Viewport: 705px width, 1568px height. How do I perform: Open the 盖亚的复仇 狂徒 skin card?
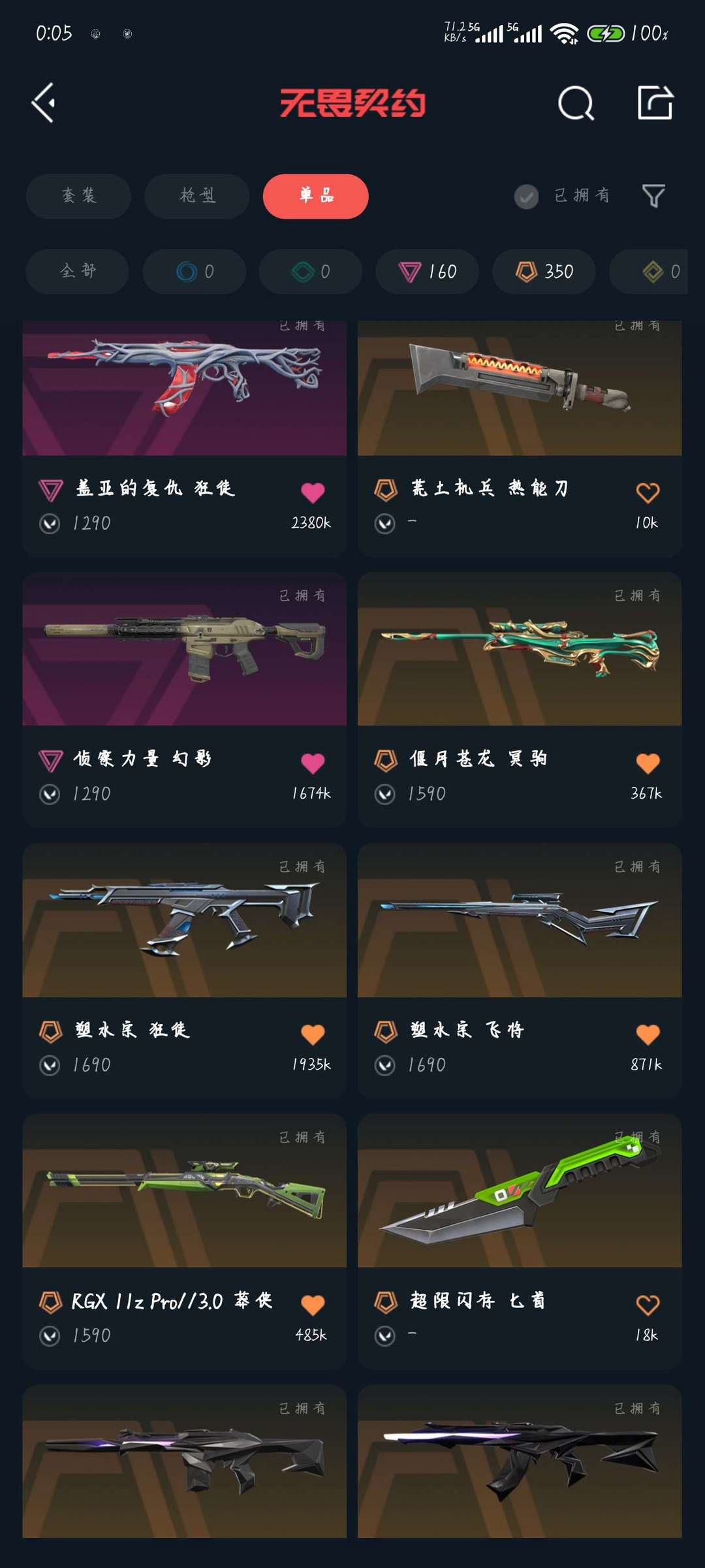184,392
